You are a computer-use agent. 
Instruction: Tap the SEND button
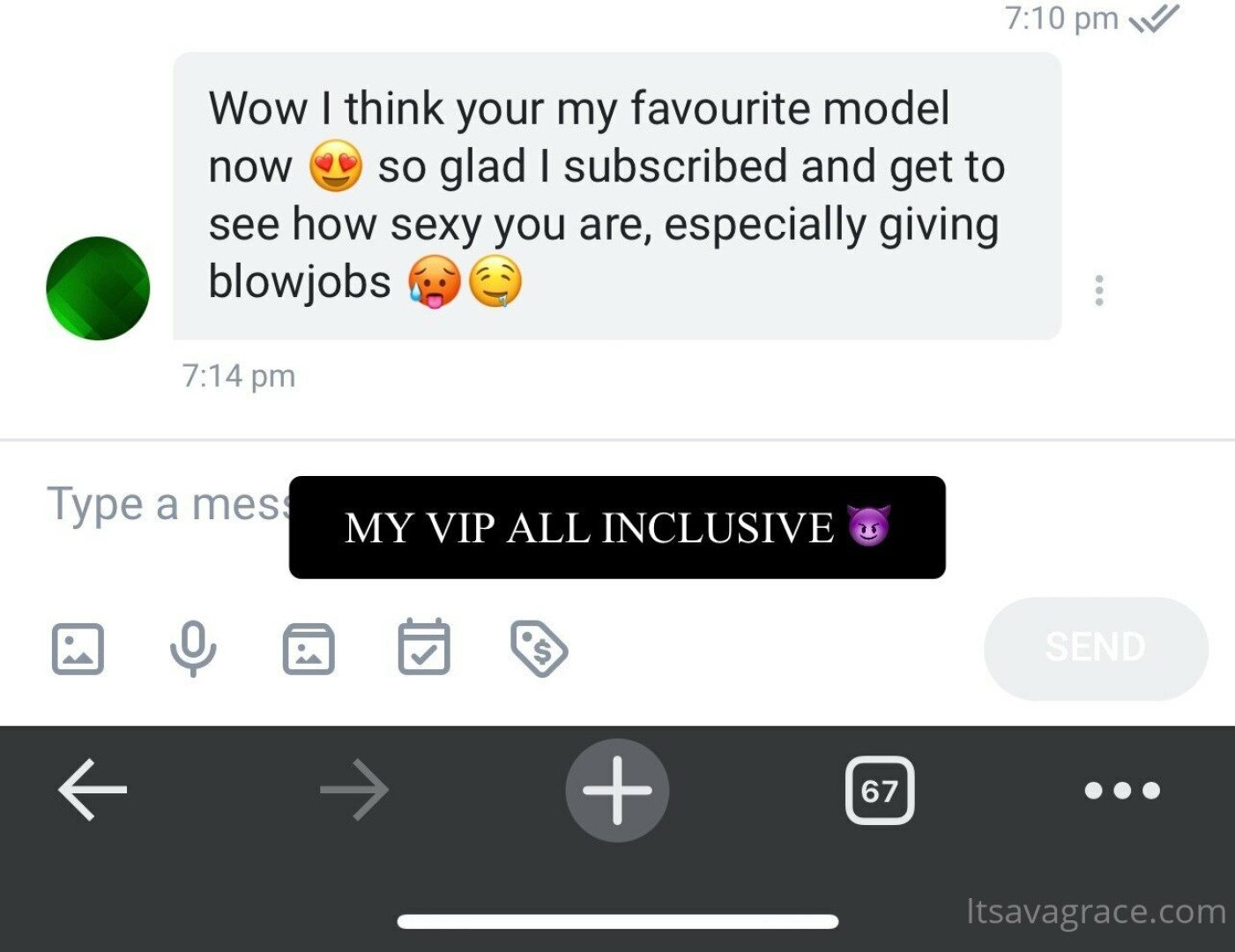point(1095,648)
